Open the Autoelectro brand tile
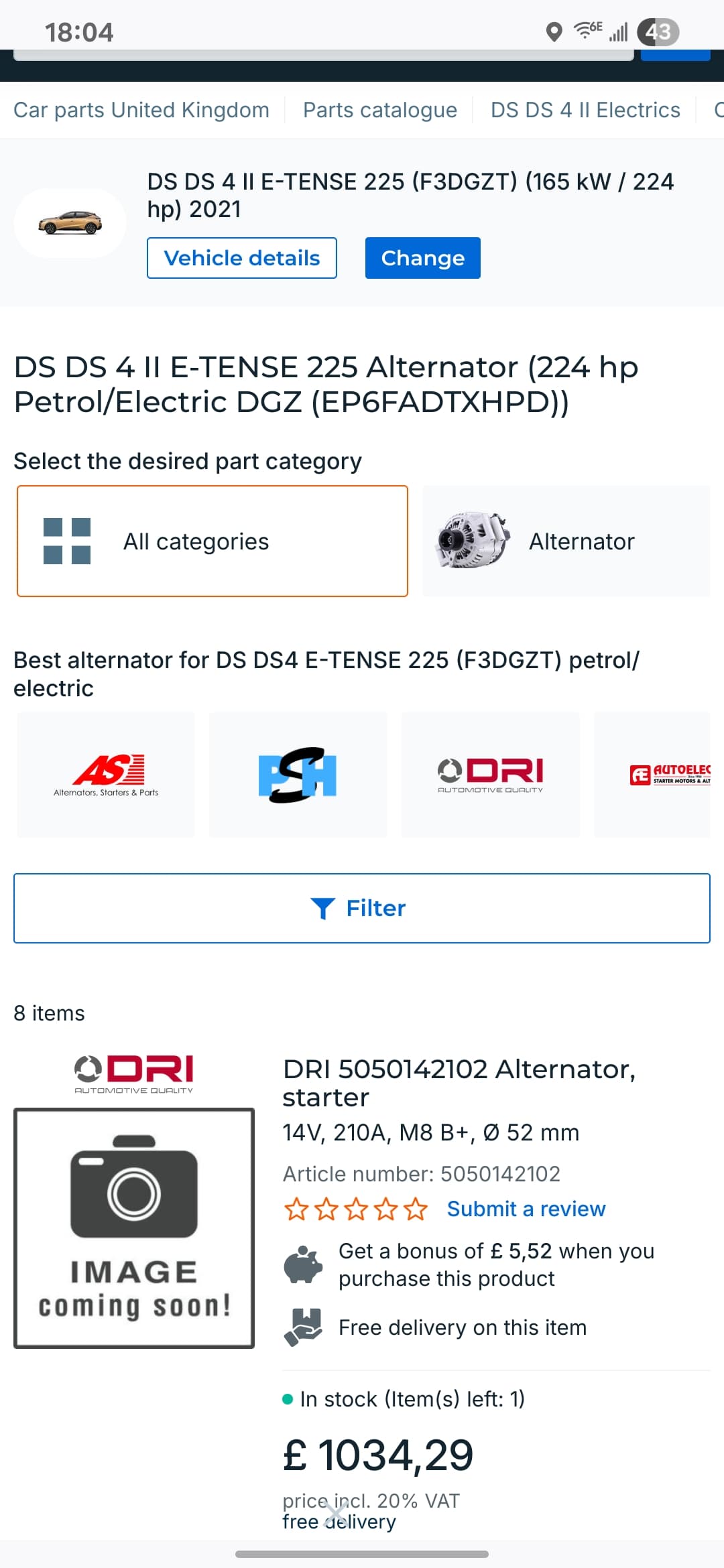 [x=653, y=775]
